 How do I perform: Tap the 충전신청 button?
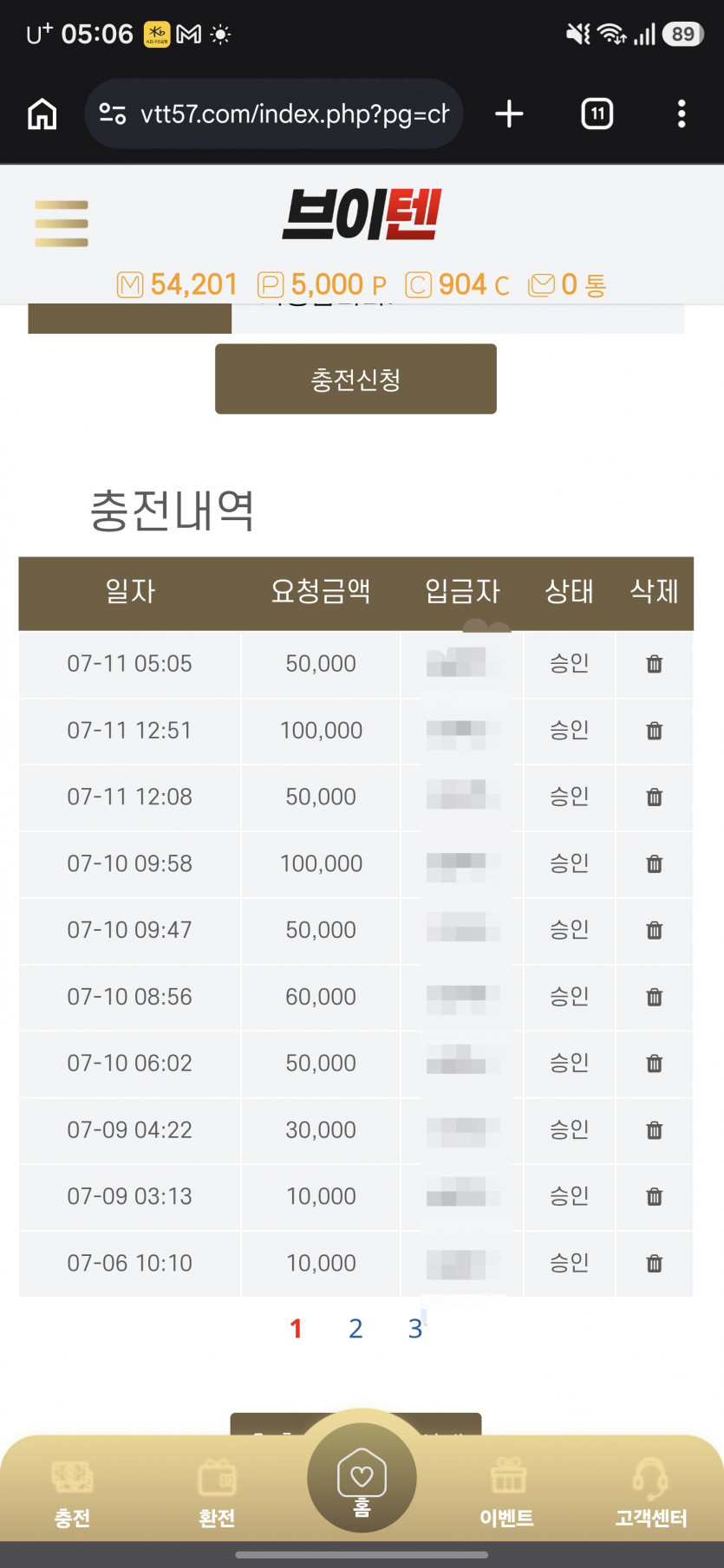pyautogui.click(x=355, y=379)
